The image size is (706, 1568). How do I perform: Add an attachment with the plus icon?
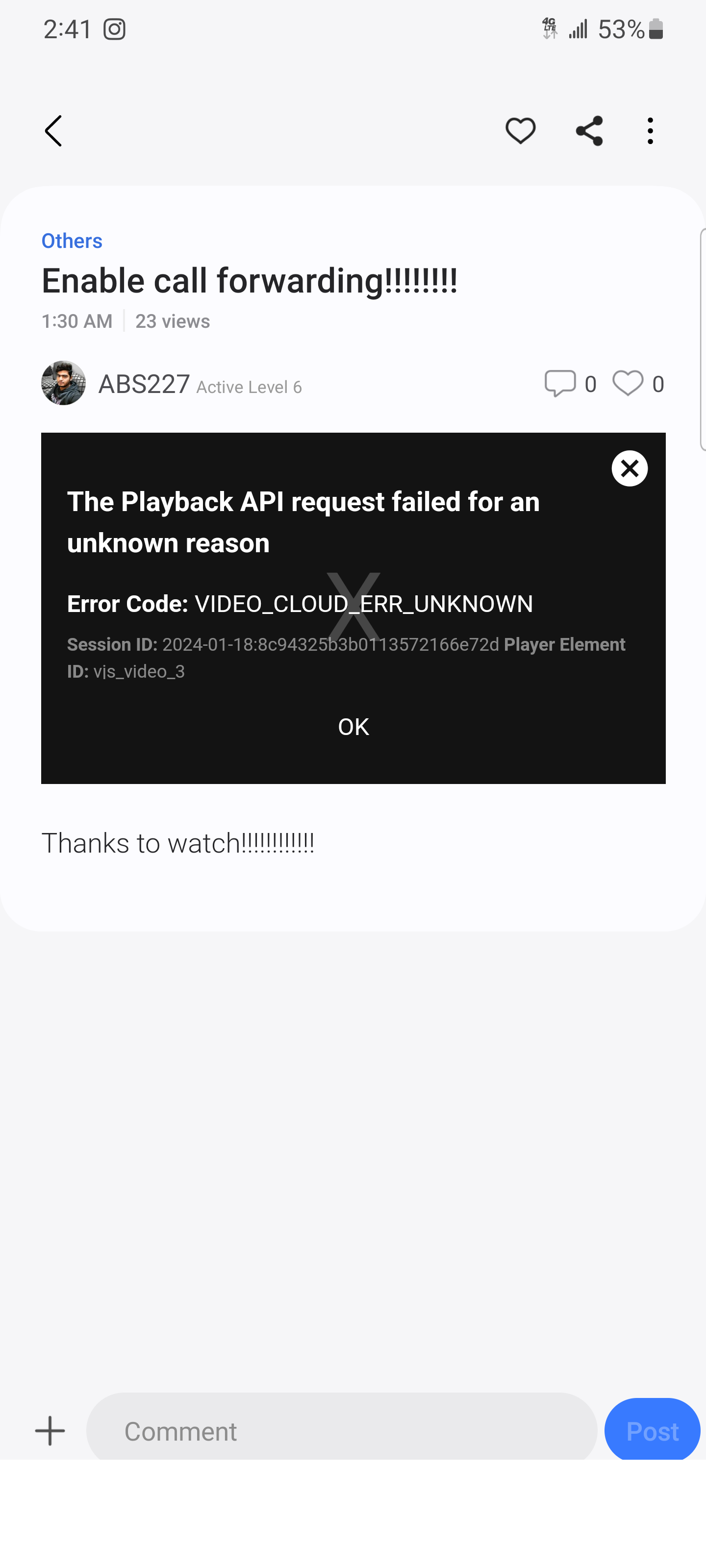coord(50,1430)
